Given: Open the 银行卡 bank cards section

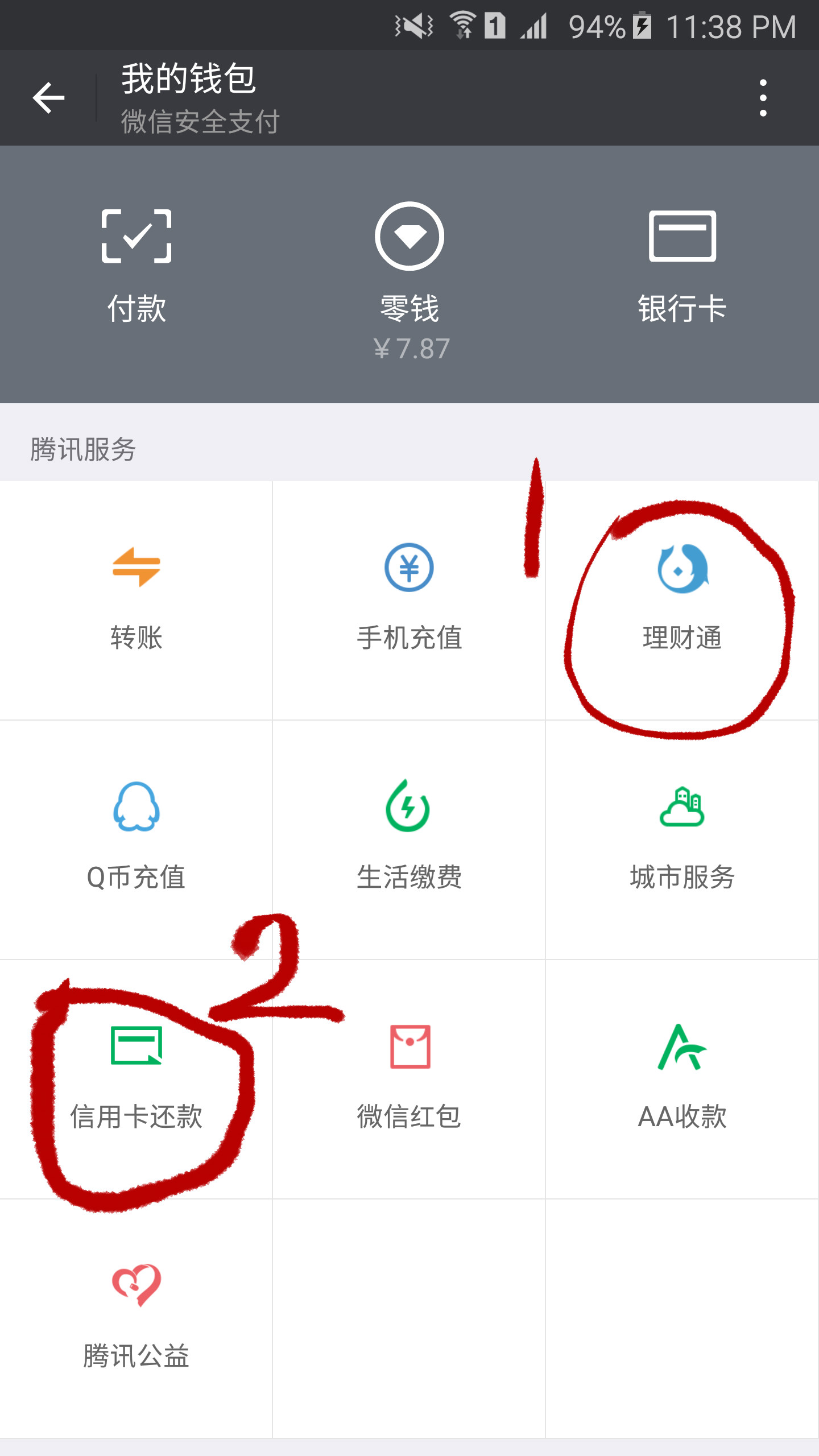Looking at the screenshot, I should tap(681, 262).
